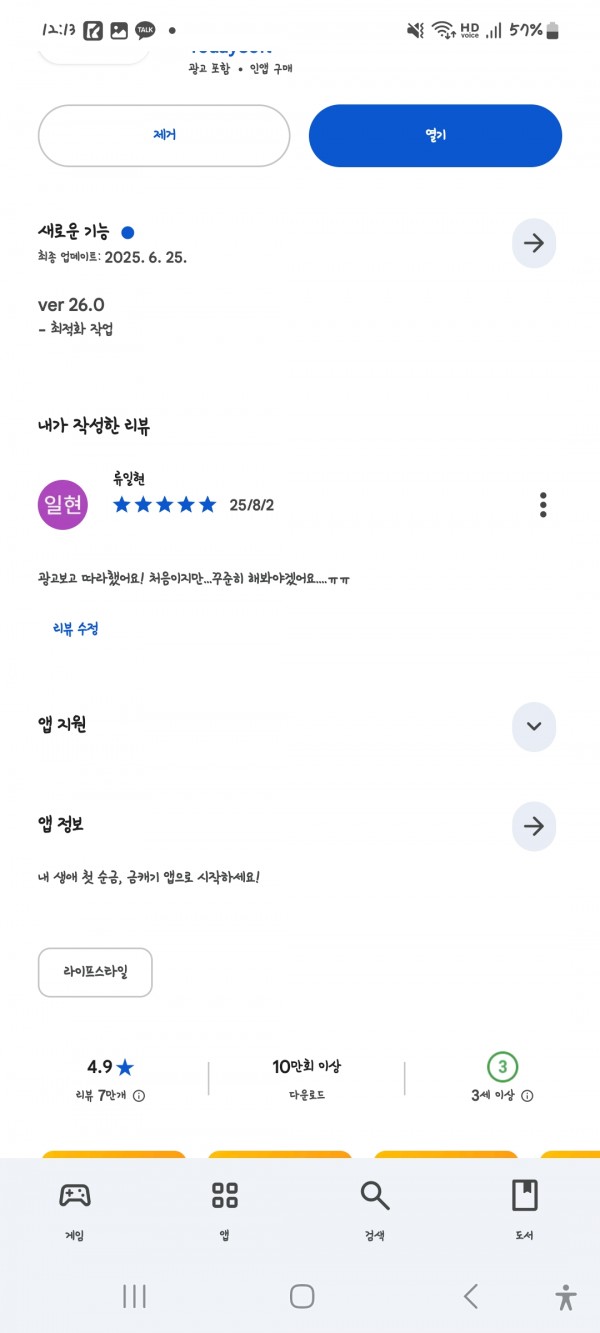Switch to the 게임 tab
600x1333 pixels.
tap(75, 1211)
